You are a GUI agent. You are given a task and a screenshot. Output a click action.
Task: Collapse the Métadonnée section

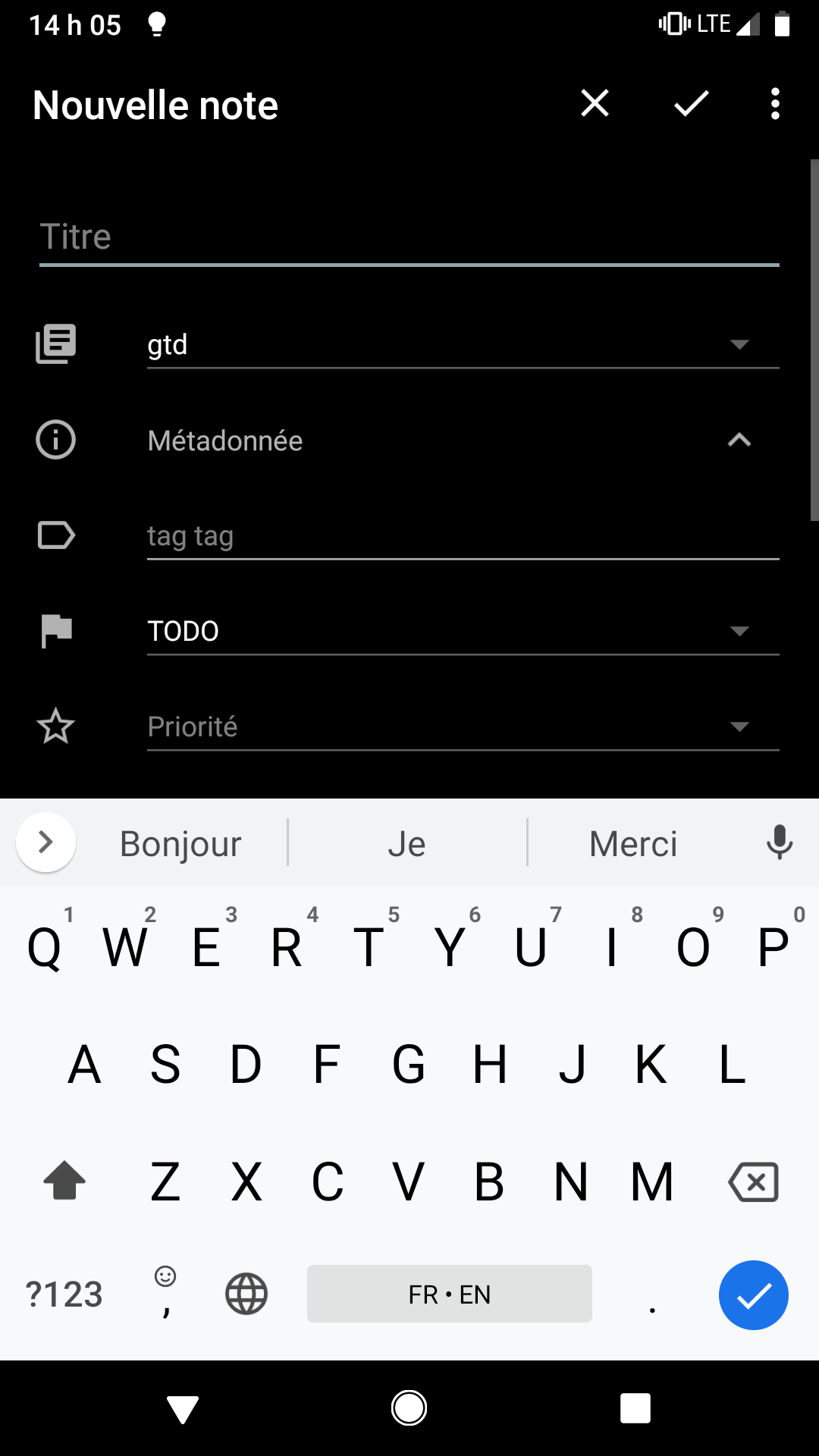739,440
